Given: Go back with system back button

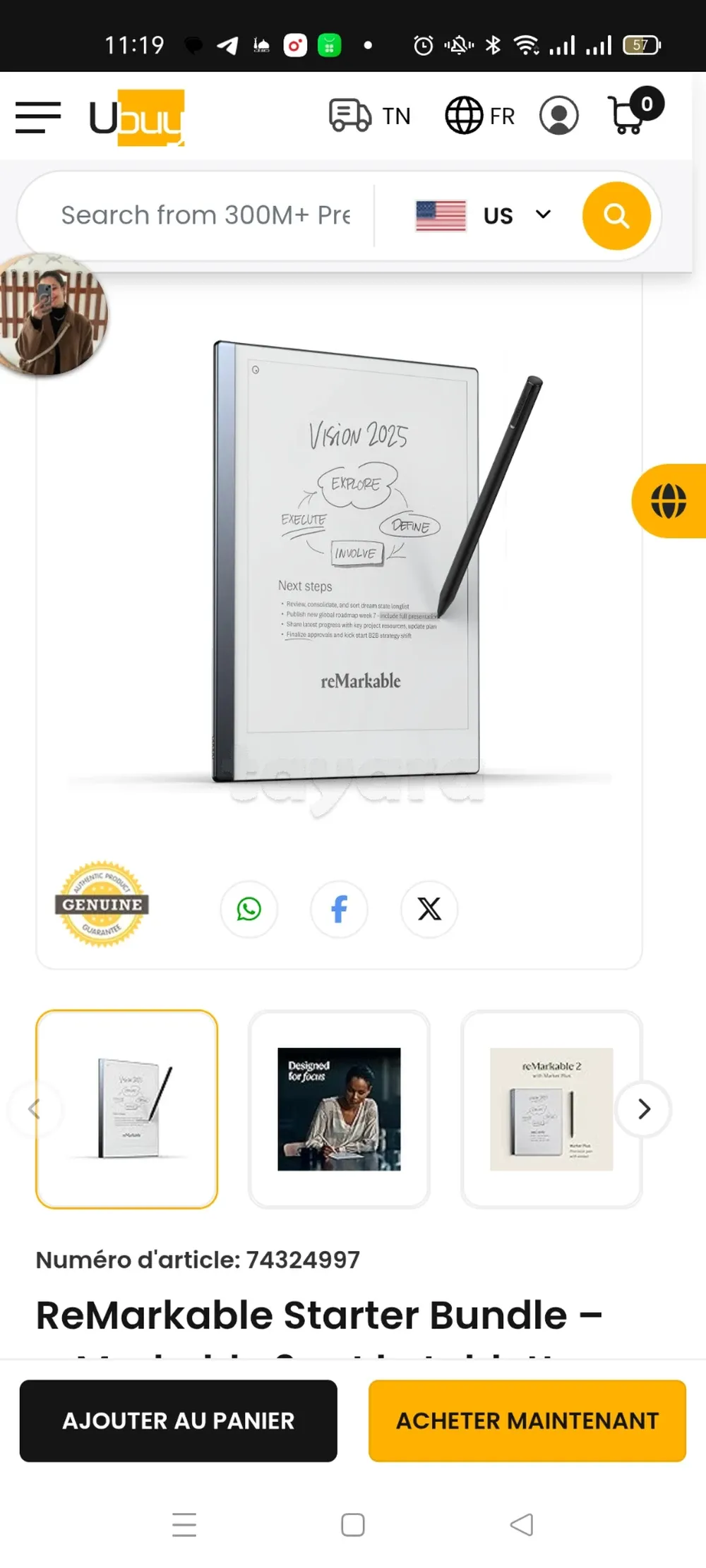Looking at the screenshot, I should (521, 1524).
